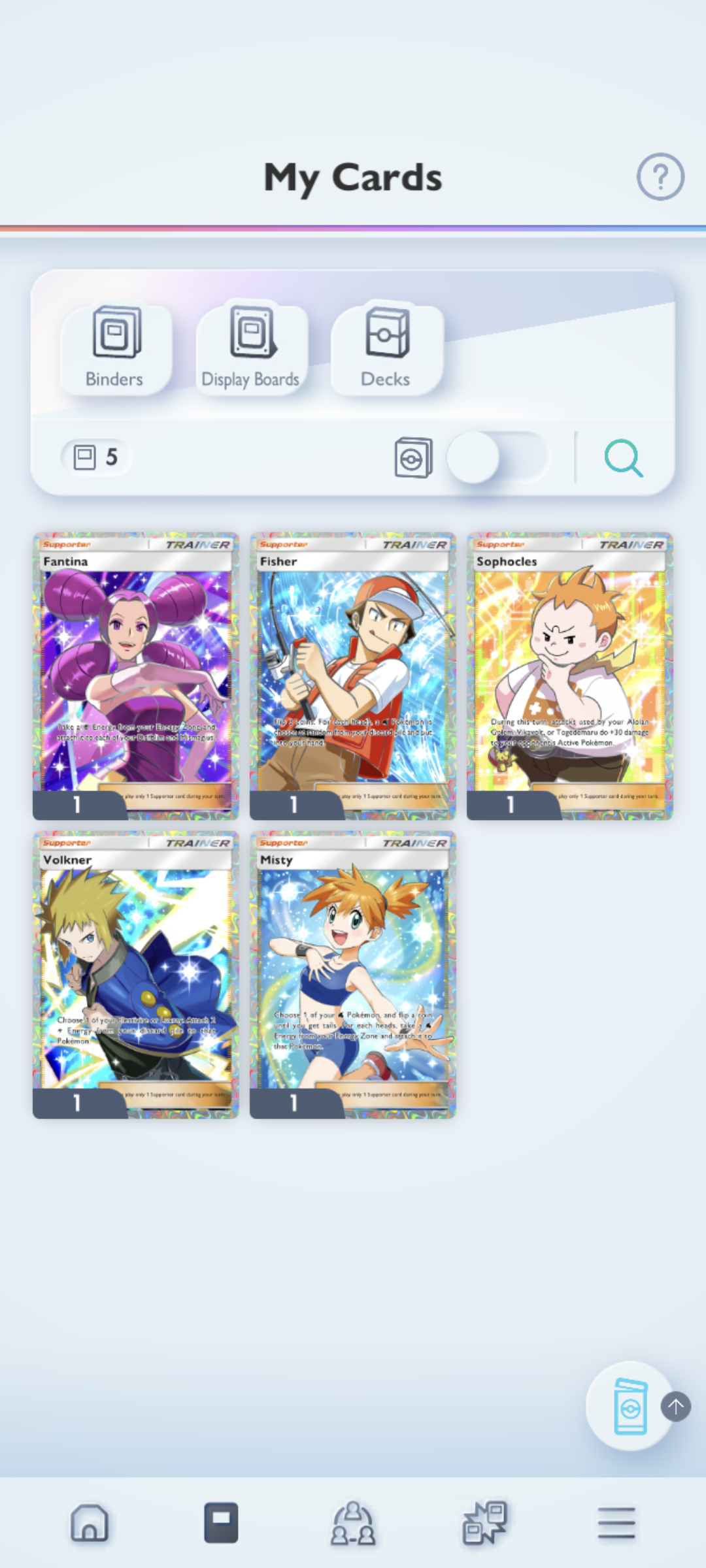
Task: Open the Fantina card
Action: click(136, 676)
